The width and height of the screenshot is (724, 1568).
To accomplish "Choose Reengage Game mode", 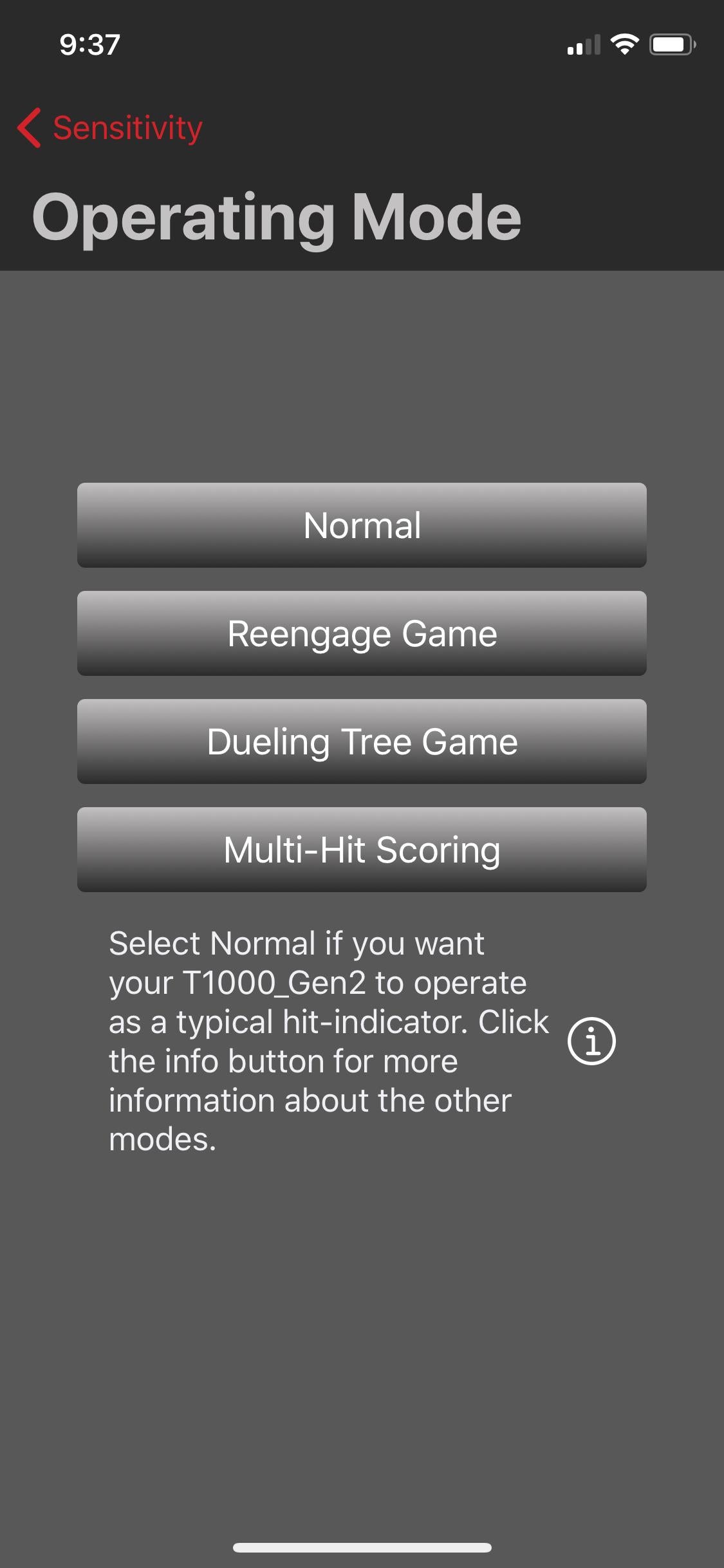I will [x=362, y=633].
